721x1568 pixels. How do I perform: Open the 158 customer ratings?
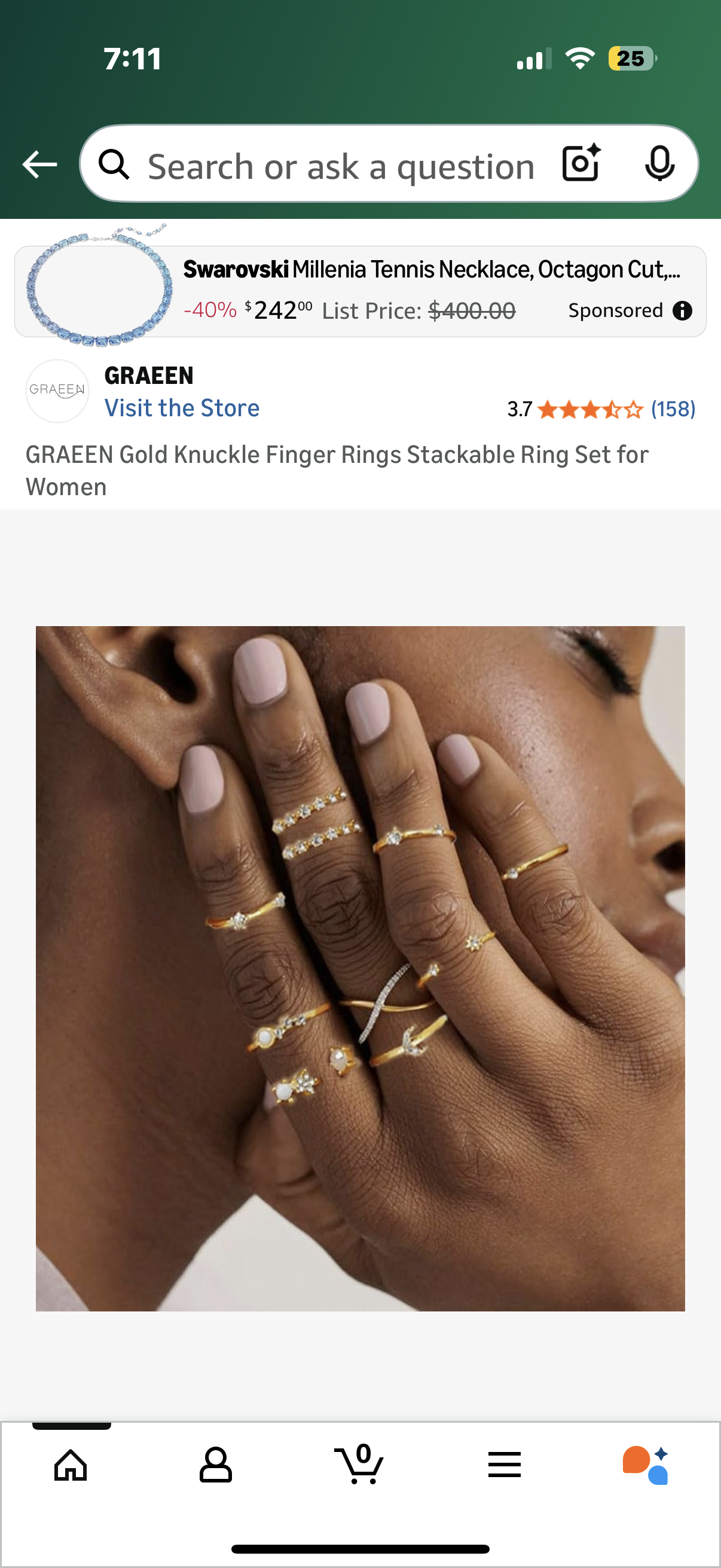click(x=673, y=409)
